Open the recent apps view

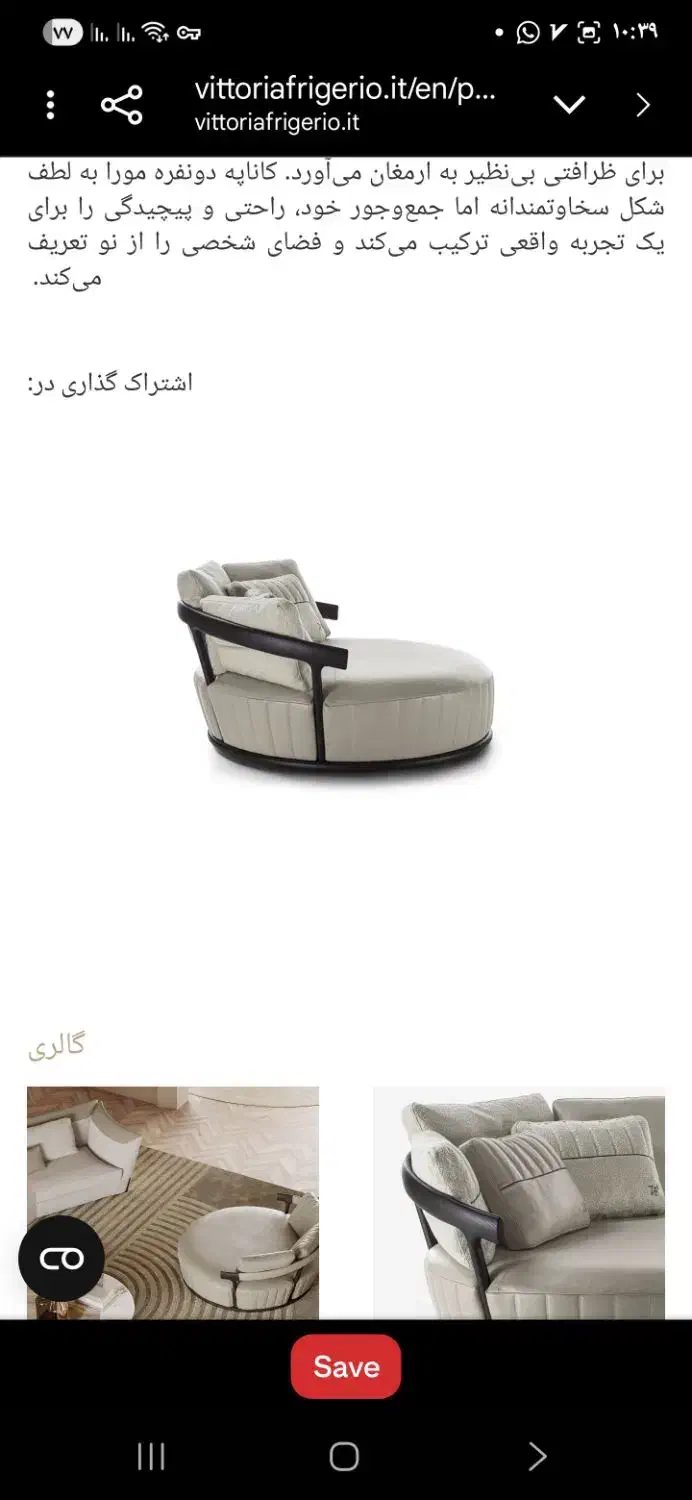pyautogui.click(x=151, y=1456)
